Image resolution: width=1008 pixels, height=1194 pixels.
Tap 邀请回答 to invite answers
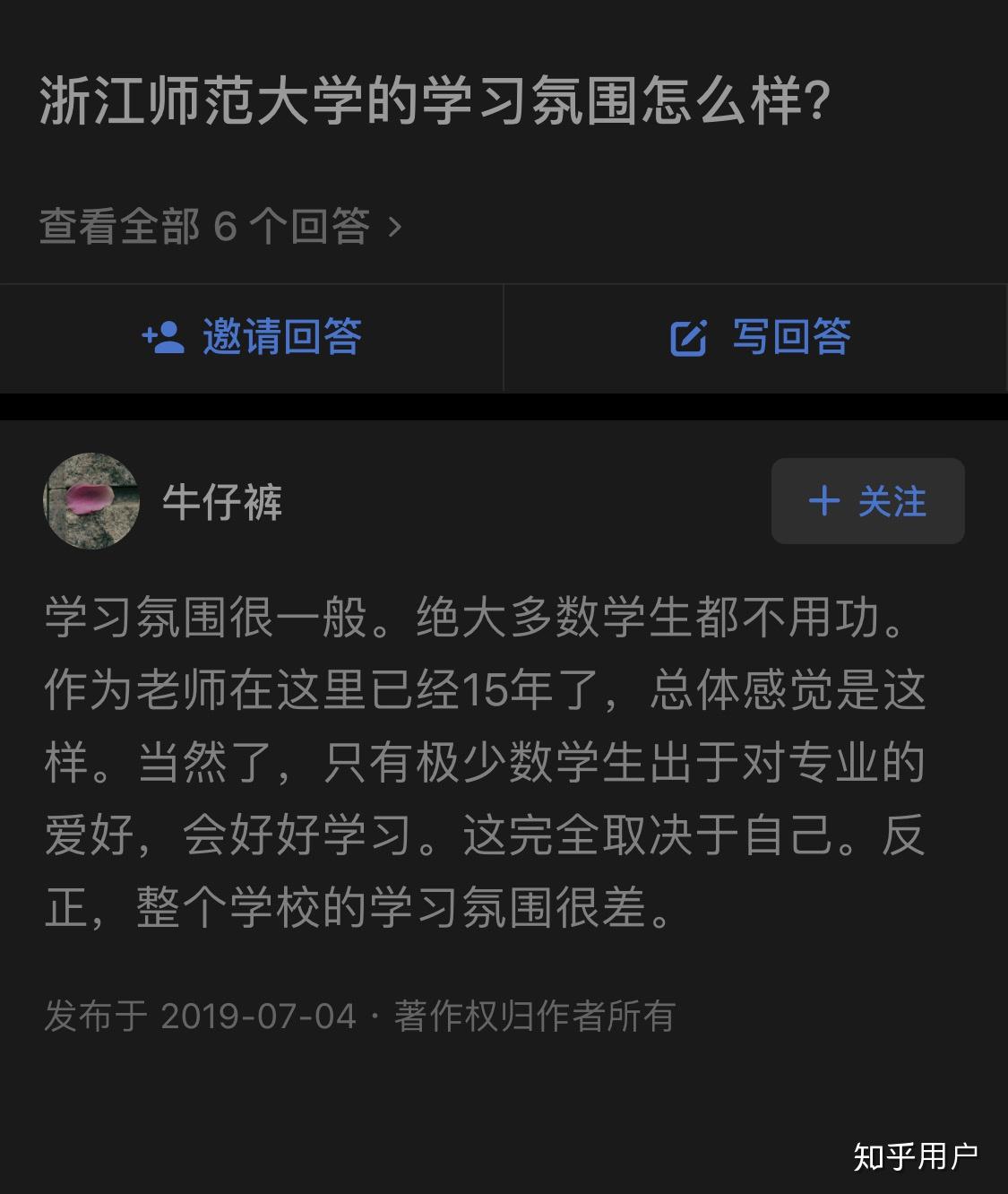252,338
